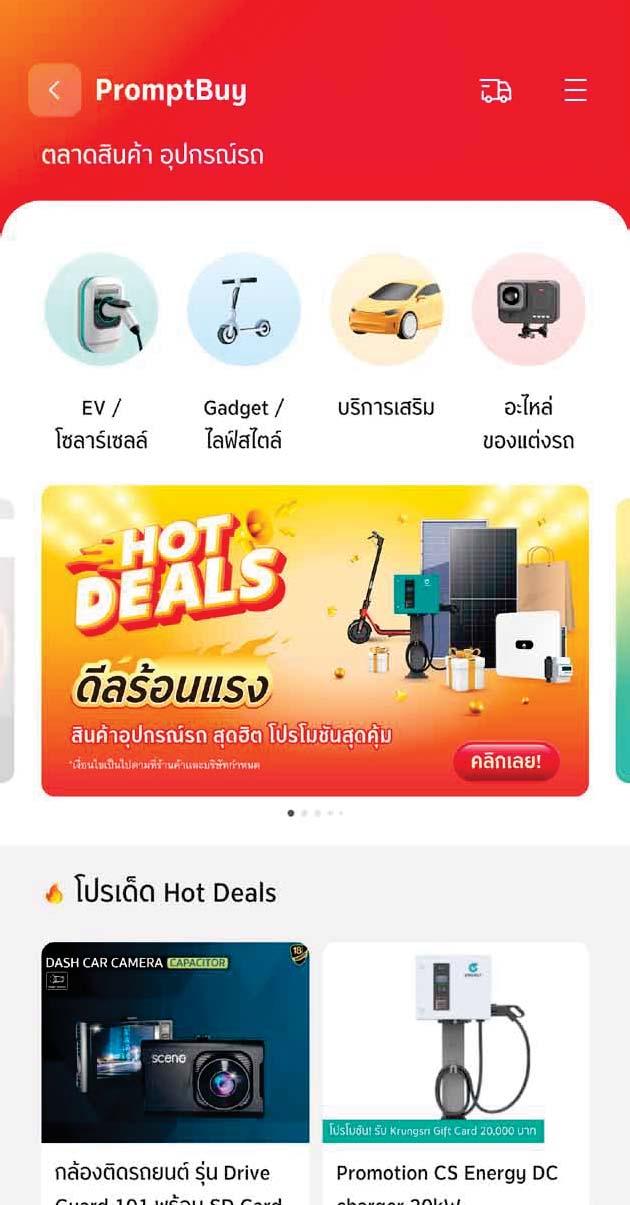Open the EV / โซลาร์เซลล์ category
The height and width of the screenshot is (1205, 630).
coord(101,310)
